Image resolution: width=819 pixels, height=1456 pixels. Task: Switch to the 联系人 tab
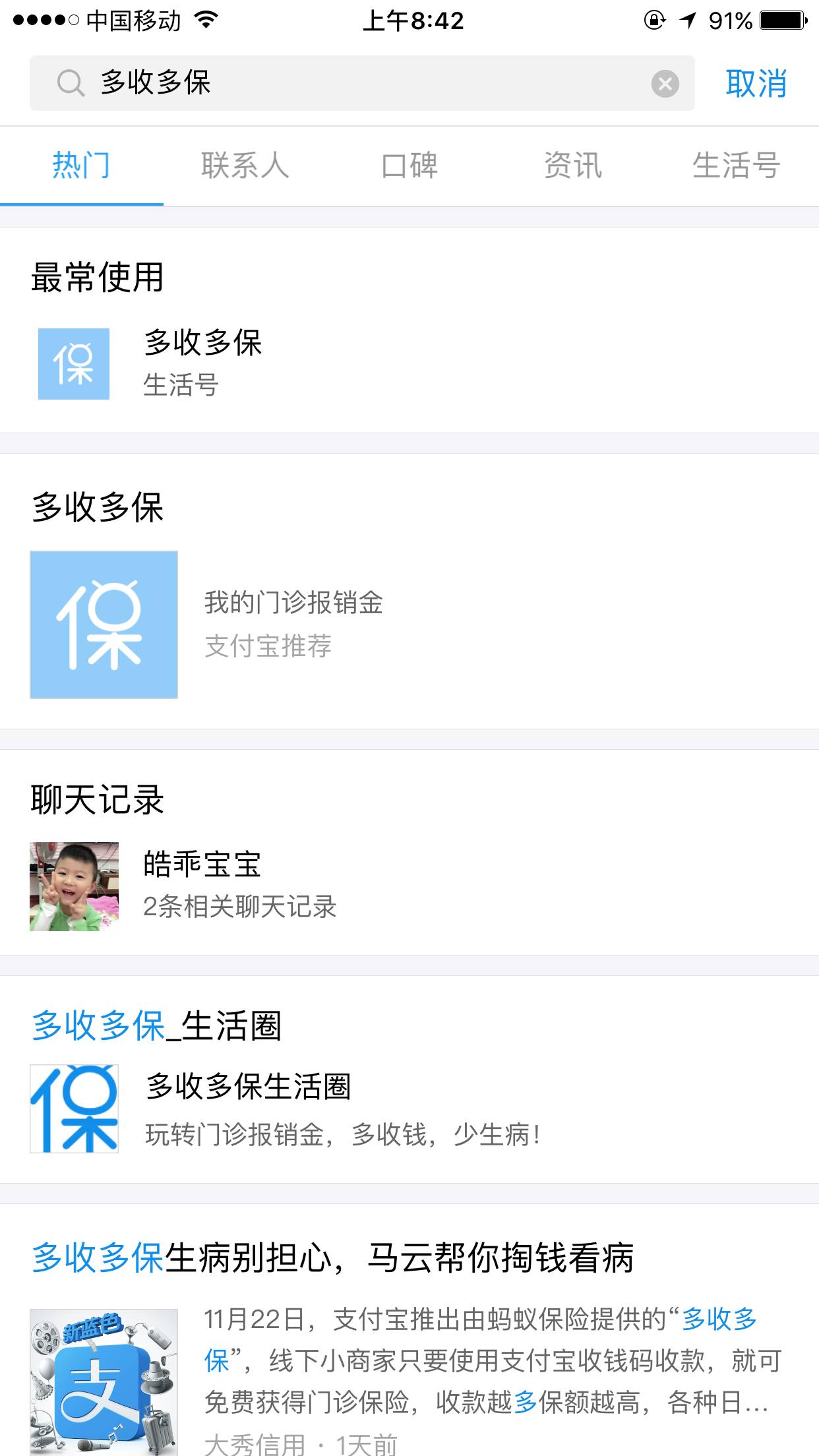(x=245, y=166)
